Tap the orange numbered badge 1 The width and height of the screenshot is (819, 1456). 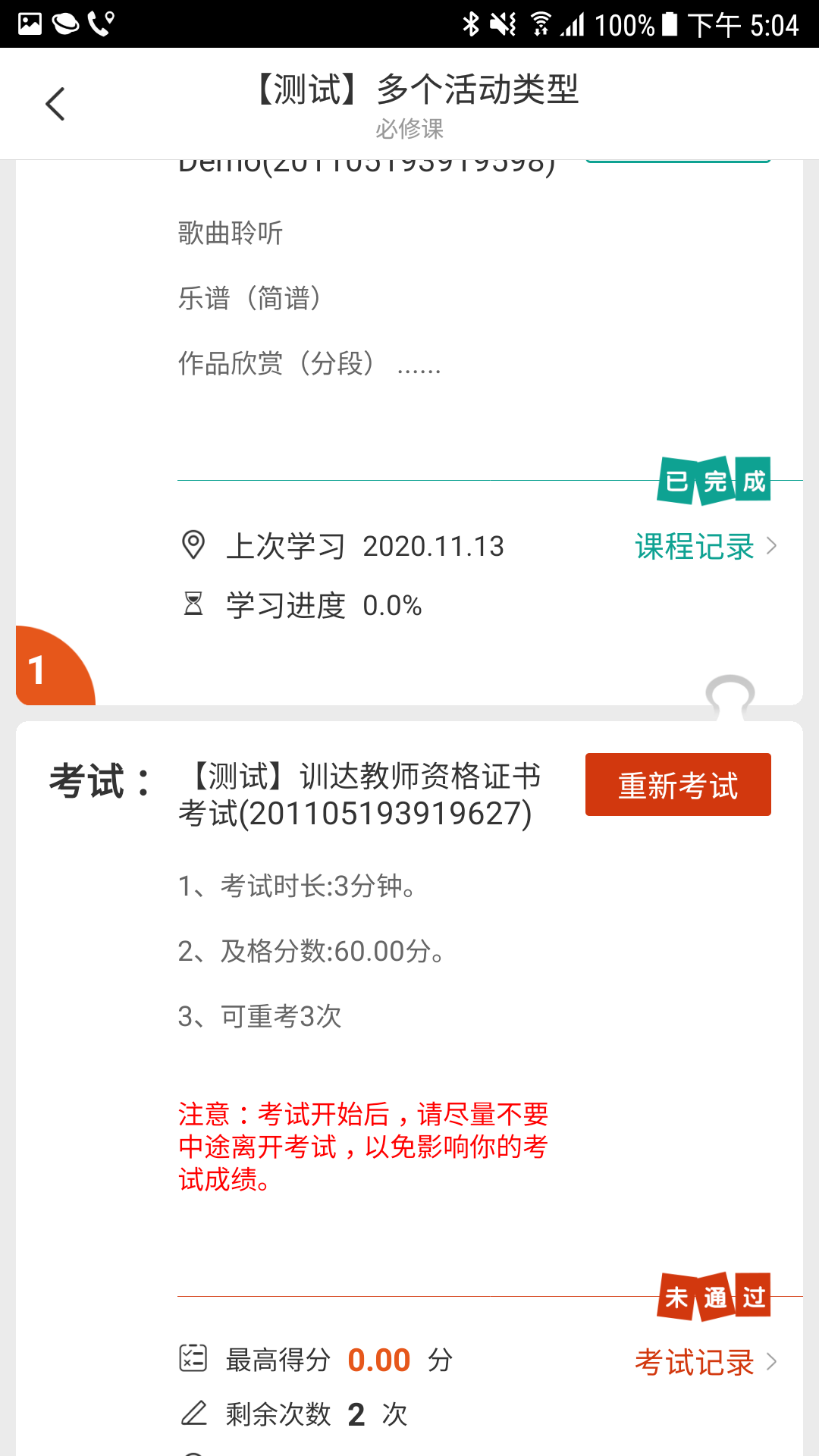tap(36, 670)
